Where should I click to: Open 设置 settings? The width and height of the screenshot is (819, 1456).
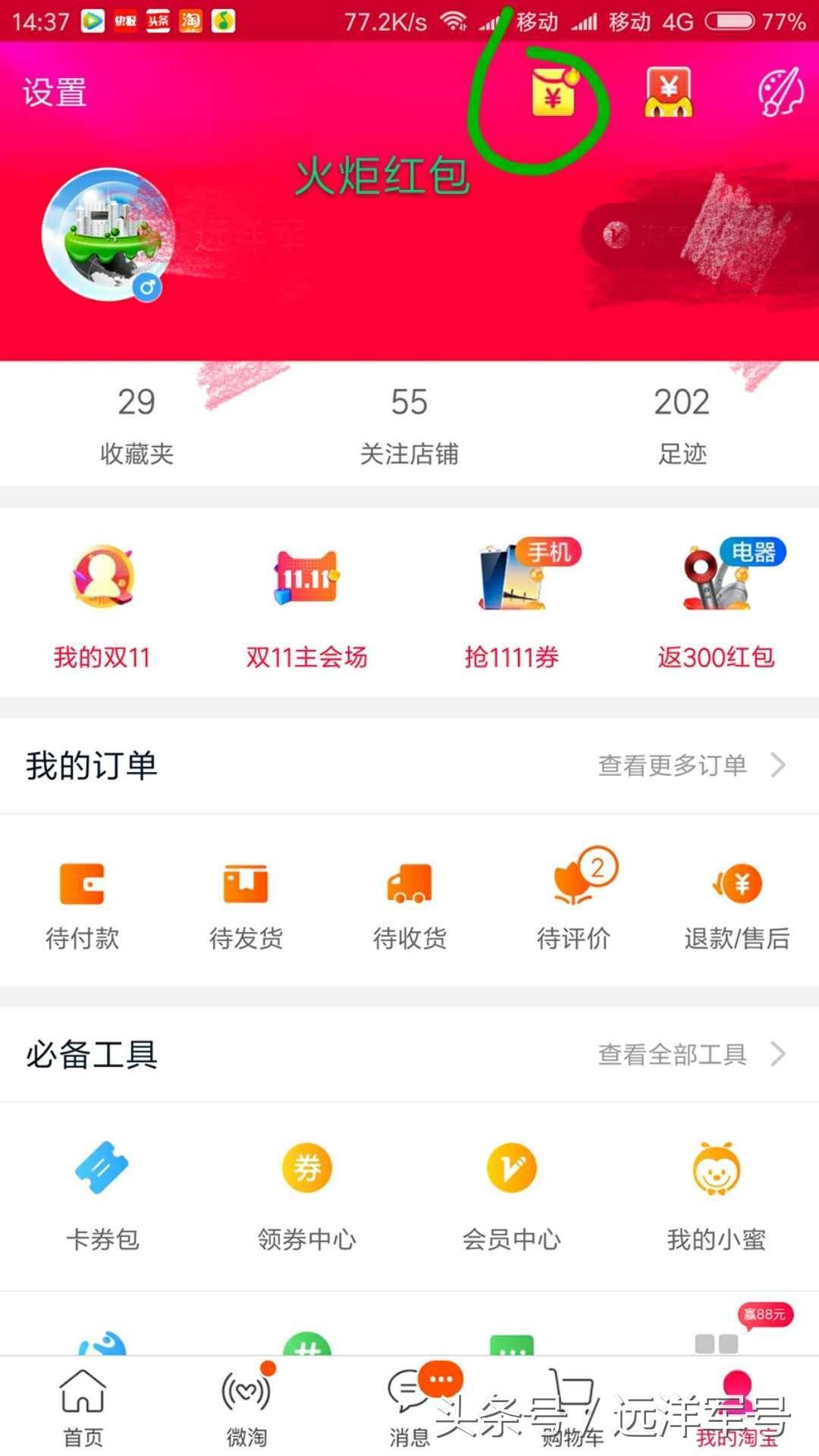point(55,93)
